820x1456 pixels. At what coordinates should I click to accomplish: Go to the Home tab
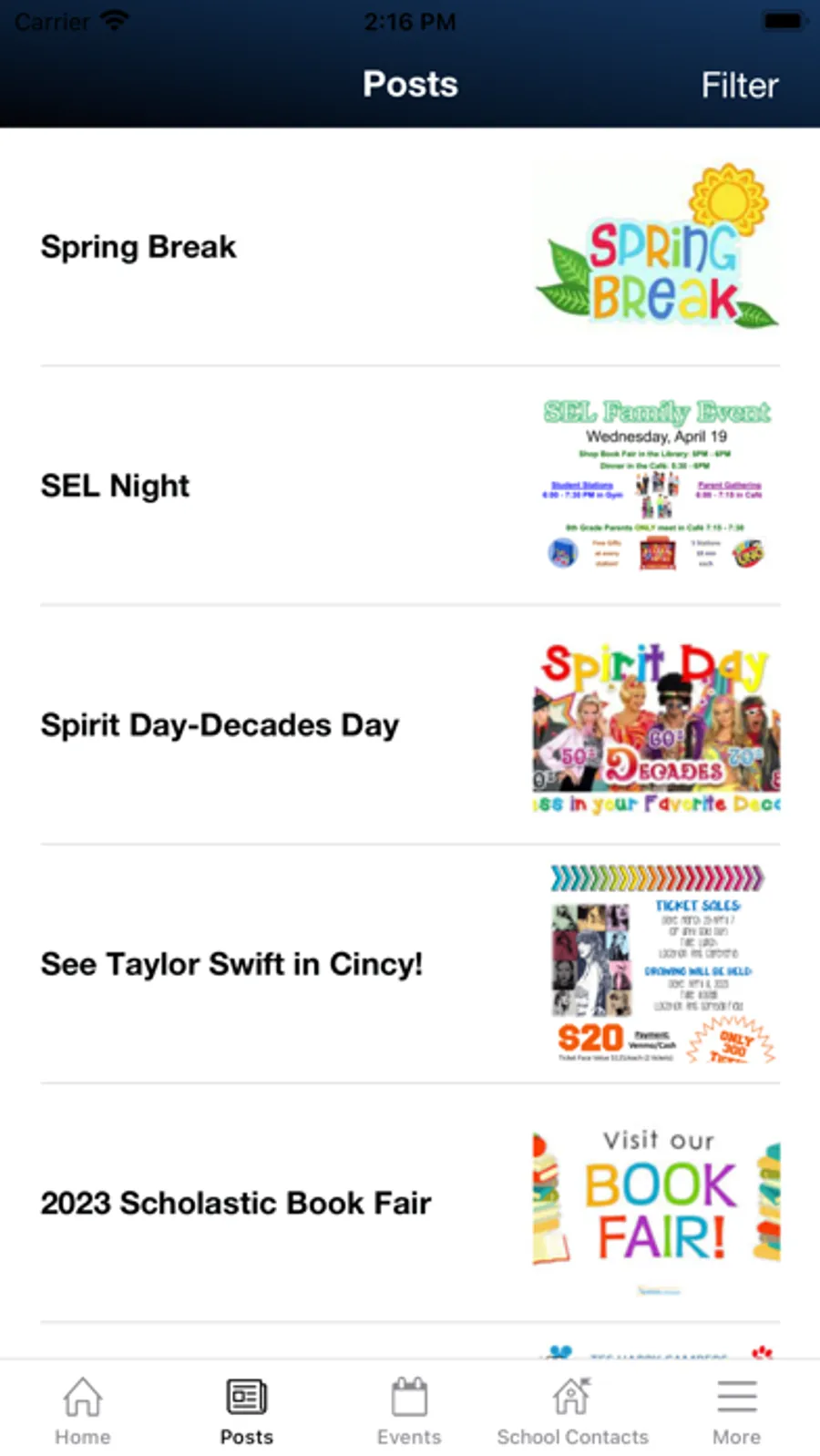pos(82,1410)
